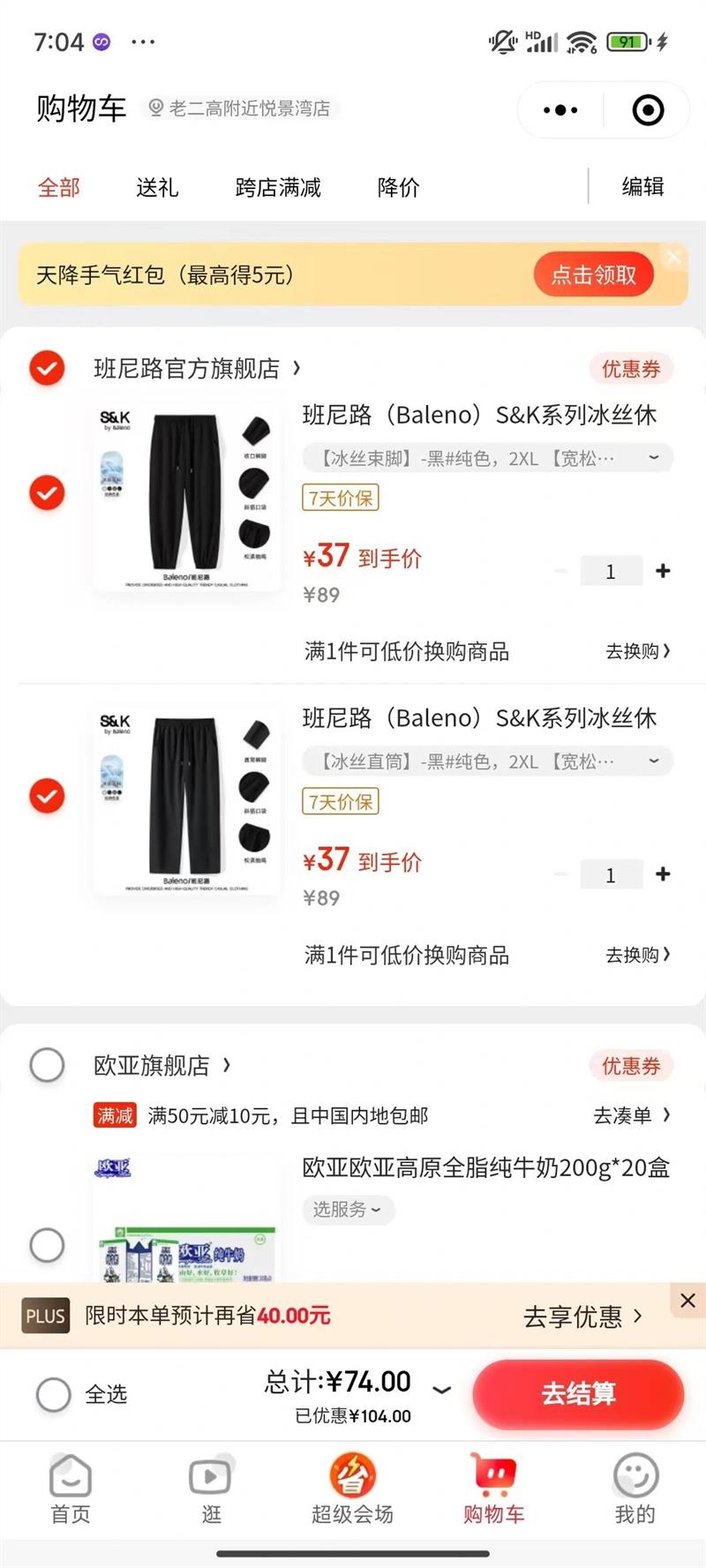This screenshot has width=706, height=1568.
Task: Expand spec dropdown for 冰丝直筒 pants
Action: pyautogui.click(x=654, y=761)
